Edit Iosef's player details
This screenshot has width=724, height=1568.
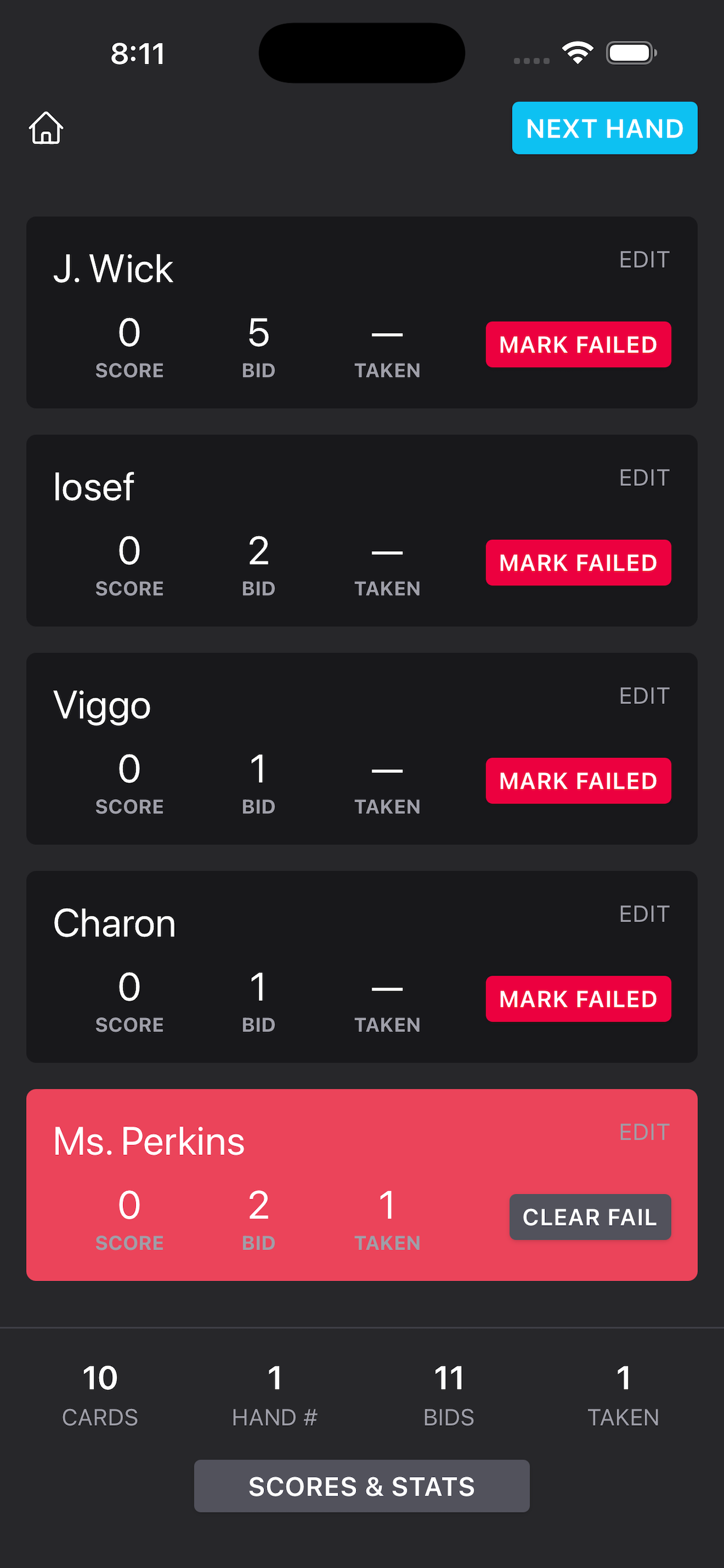coord(644,477)
